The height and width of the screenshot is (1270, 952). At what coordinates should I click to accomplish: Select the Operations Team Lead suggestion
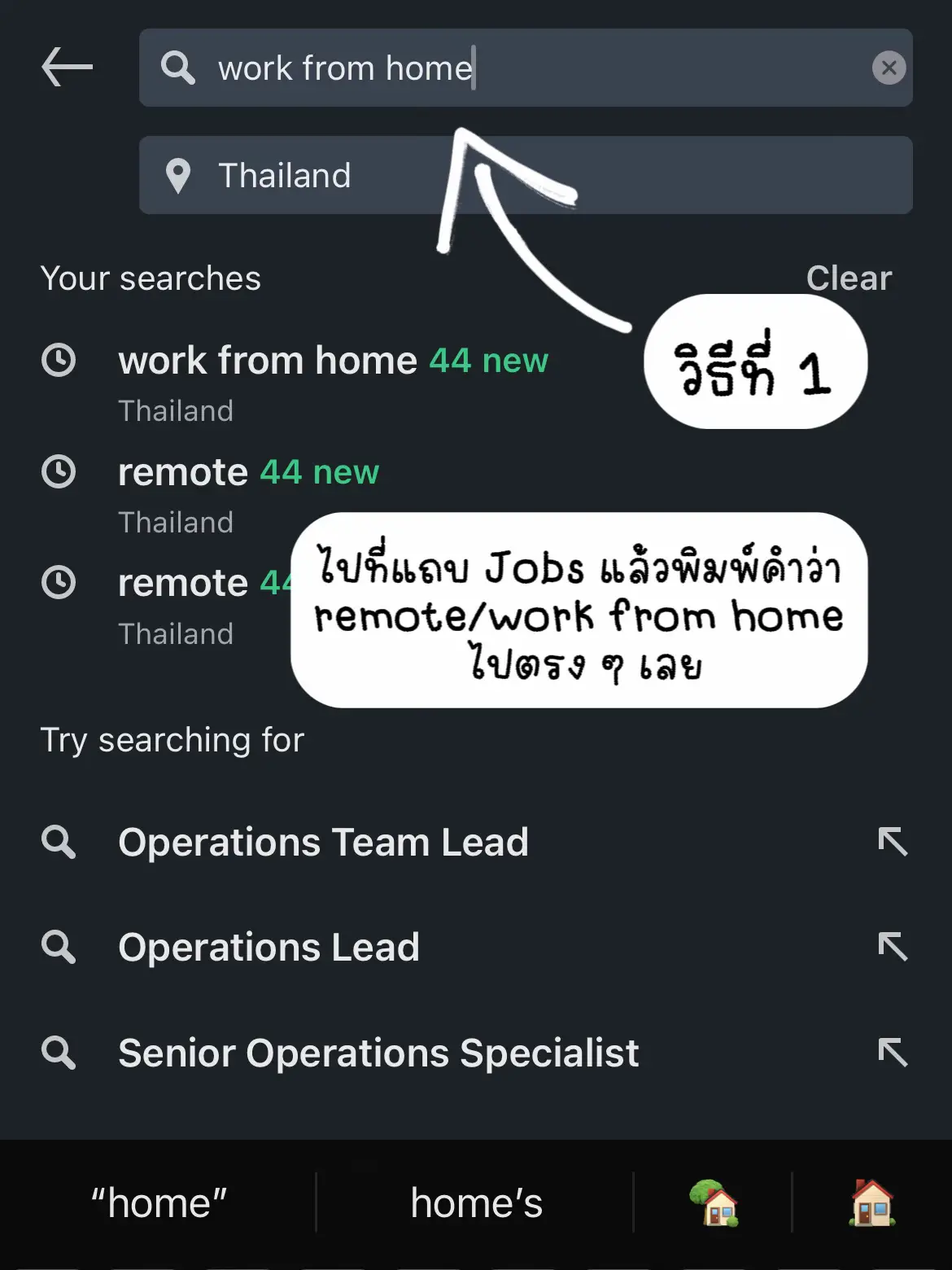tap(323, 842)
